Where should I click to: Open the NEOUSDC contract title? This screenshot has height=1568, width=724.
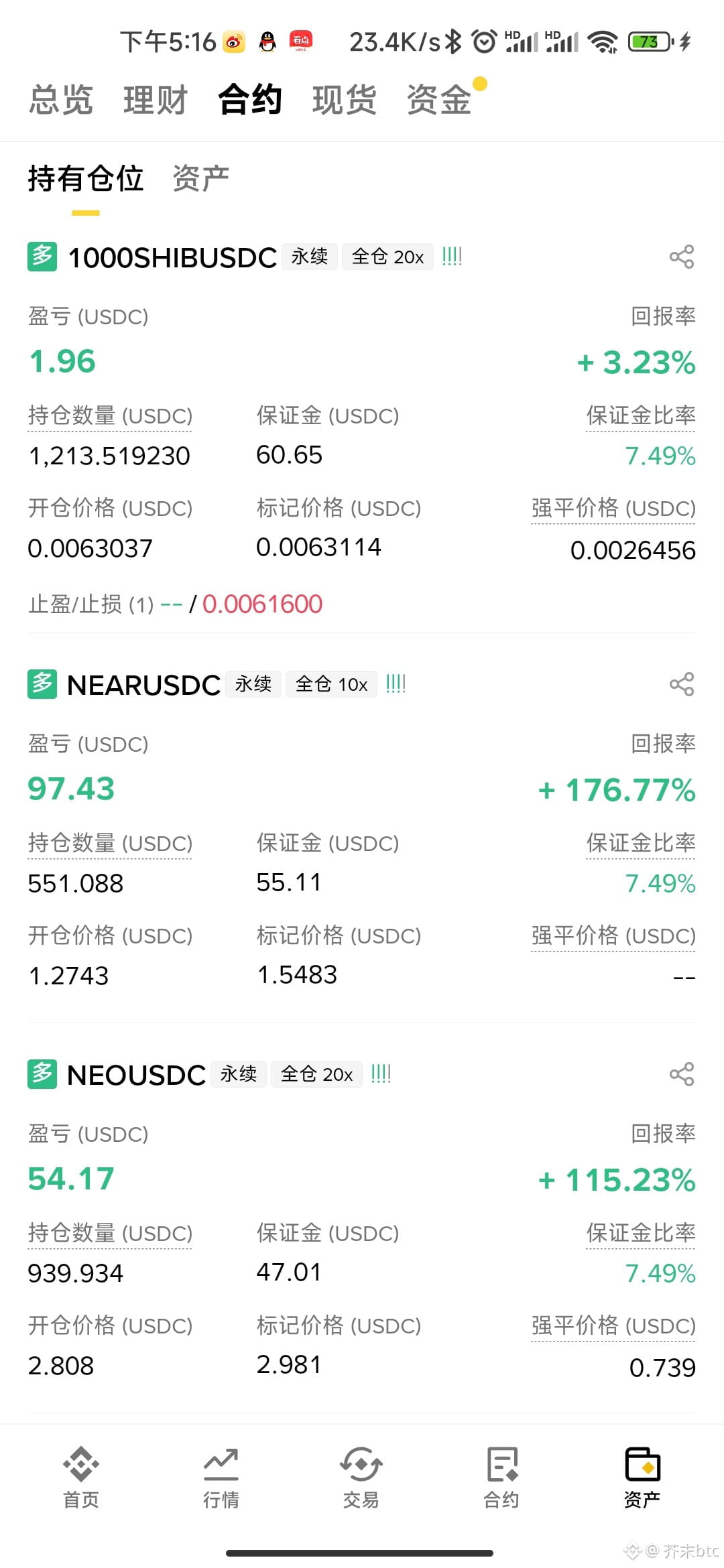pyautogui.click(x=136, y=1075)
